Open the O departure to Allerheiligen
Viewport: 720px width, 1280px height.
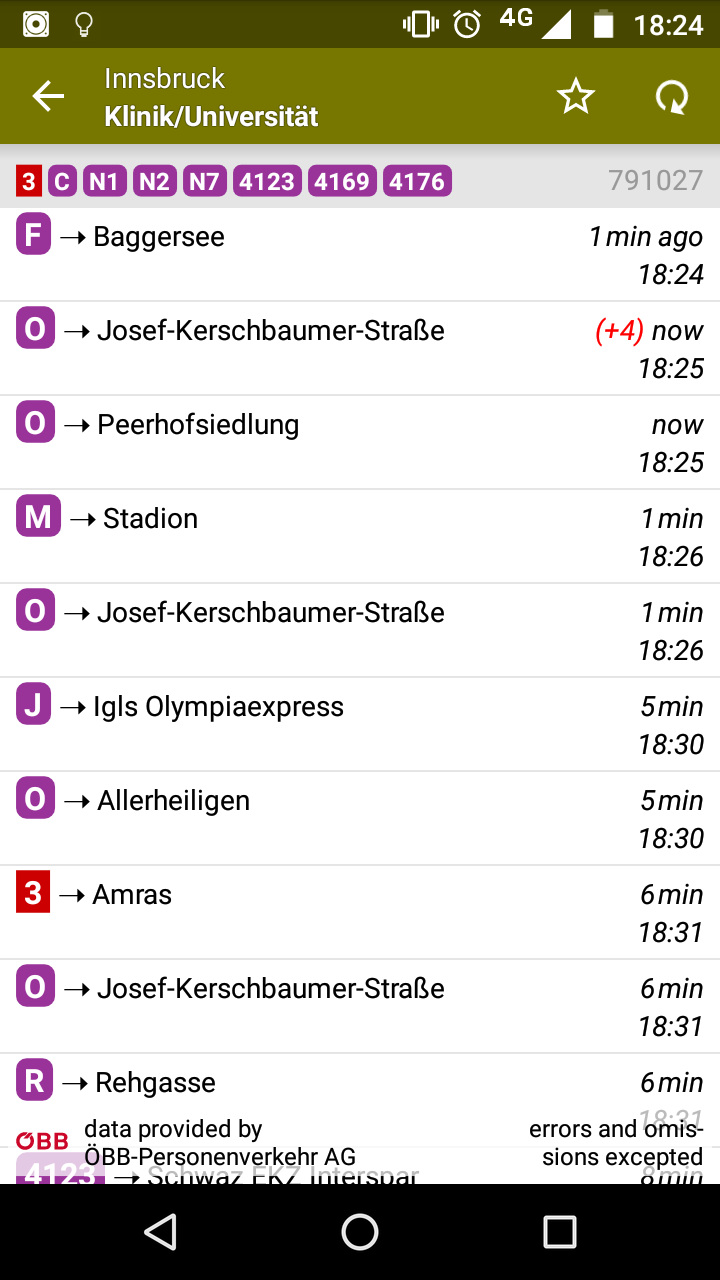(360, 818)
